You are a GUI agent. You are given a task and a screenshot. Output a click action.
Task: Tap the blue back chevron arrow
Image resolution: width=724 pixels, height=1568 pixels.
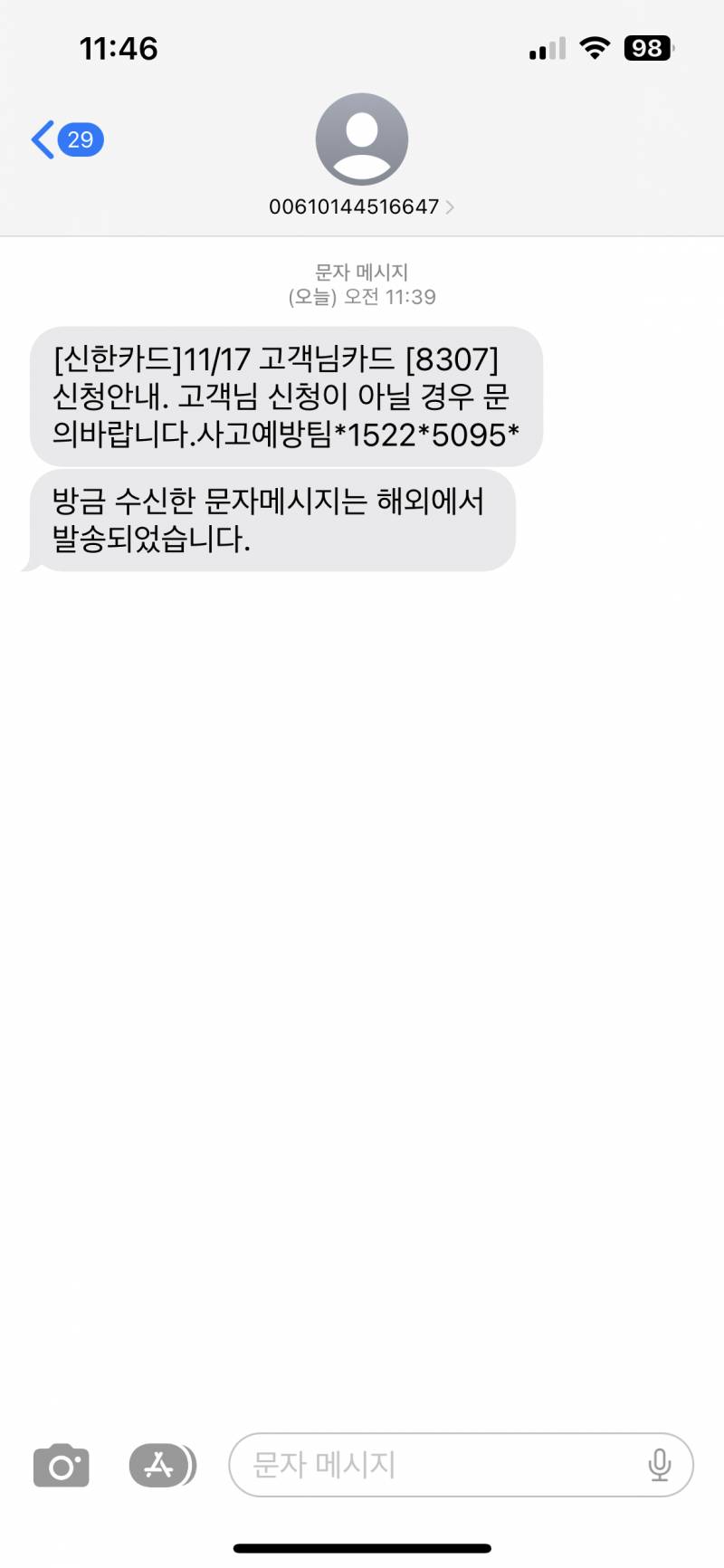coord(40,139)
